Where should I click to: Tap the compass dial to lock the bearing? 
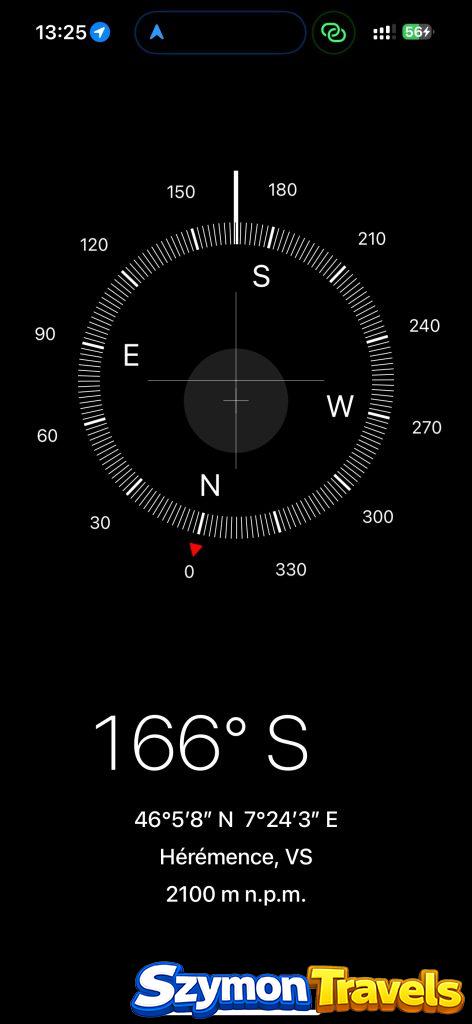pos(236,381)
